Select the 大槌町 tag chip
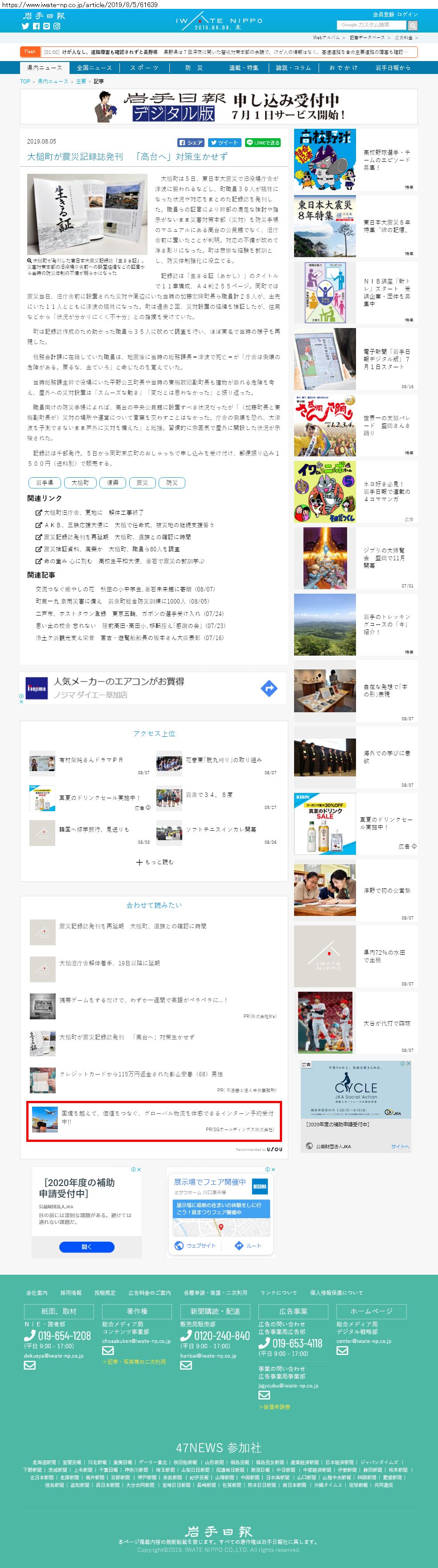The height and width of the screenshot is (1568, 438). pyautogui.click(x=80, y=483)
